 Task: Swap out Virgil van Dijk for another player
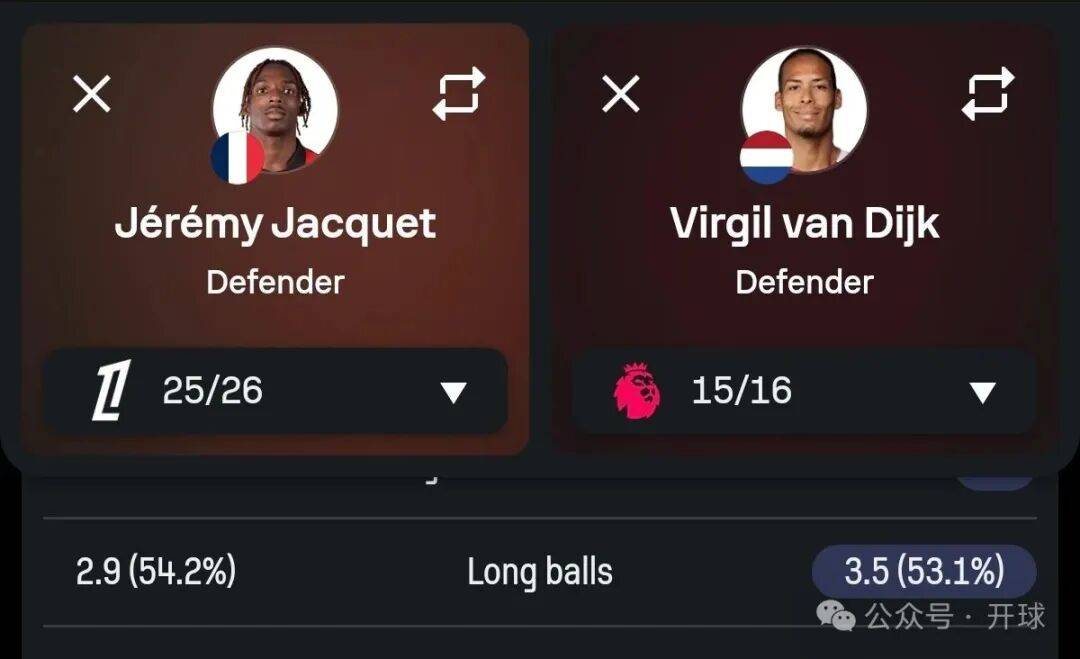[x=988, y=94]
